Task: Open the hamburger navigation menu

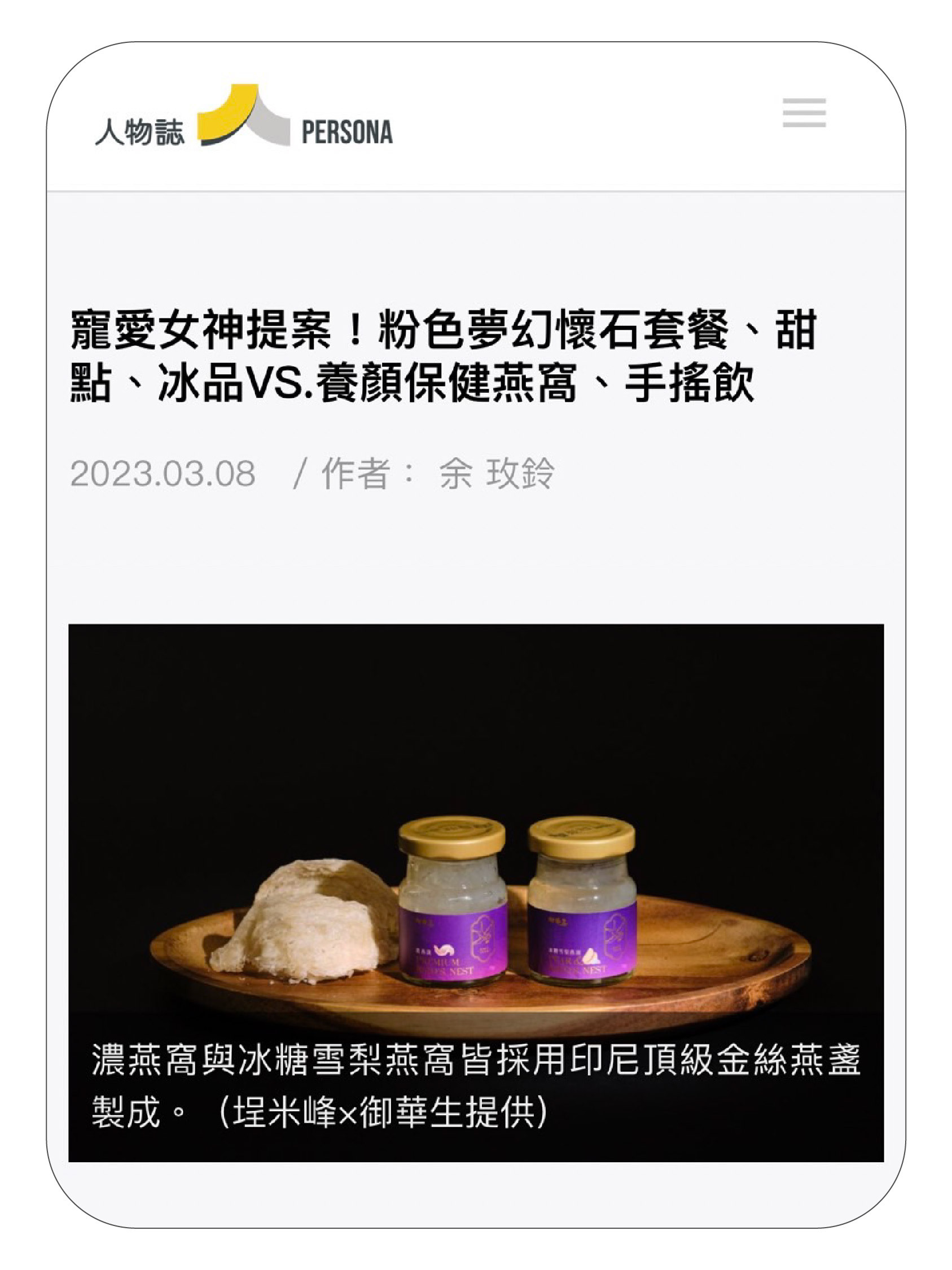Action: [804, 112]
